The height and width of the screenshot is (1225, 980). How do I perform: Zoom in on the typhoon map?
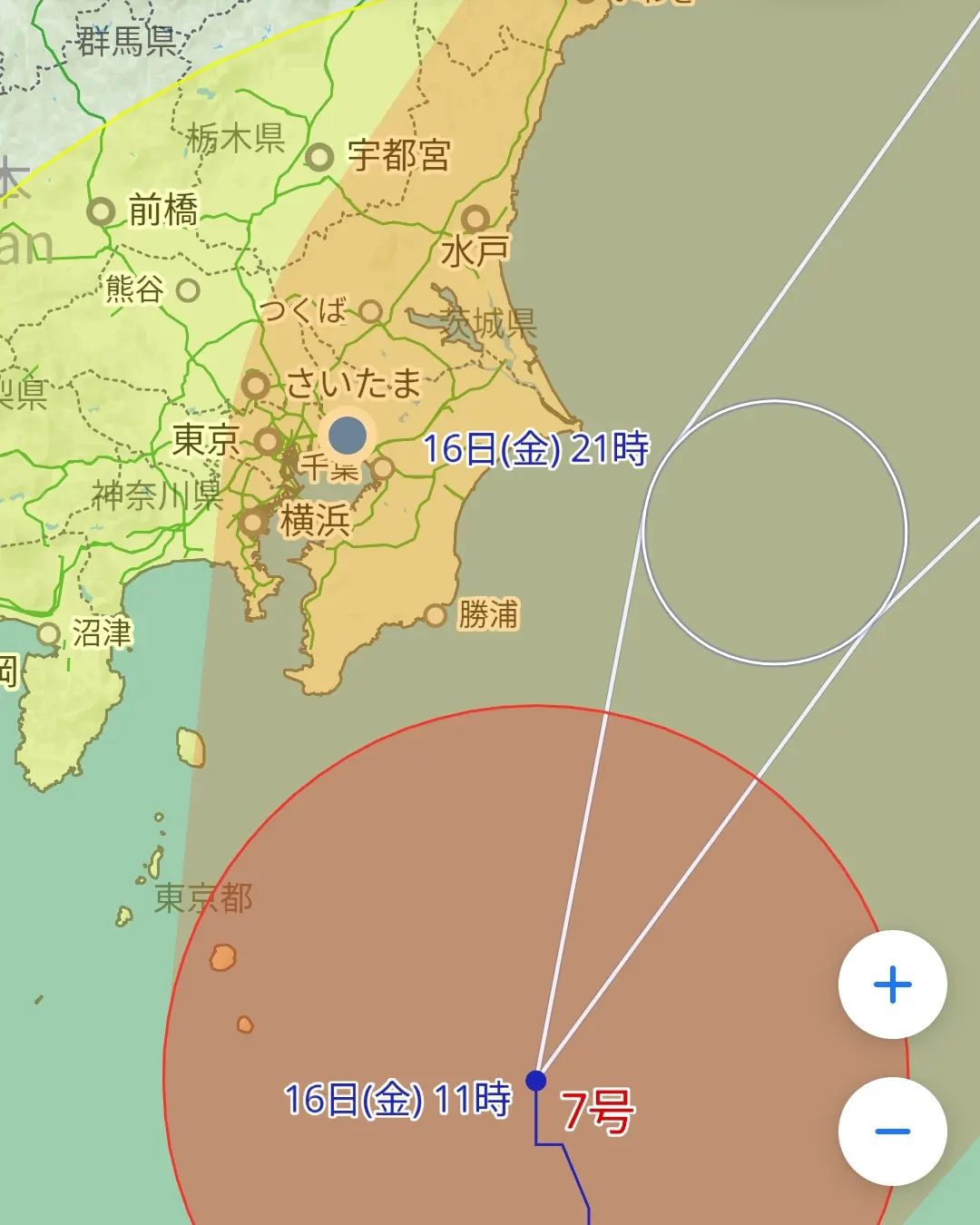click(x=892, y=985)
